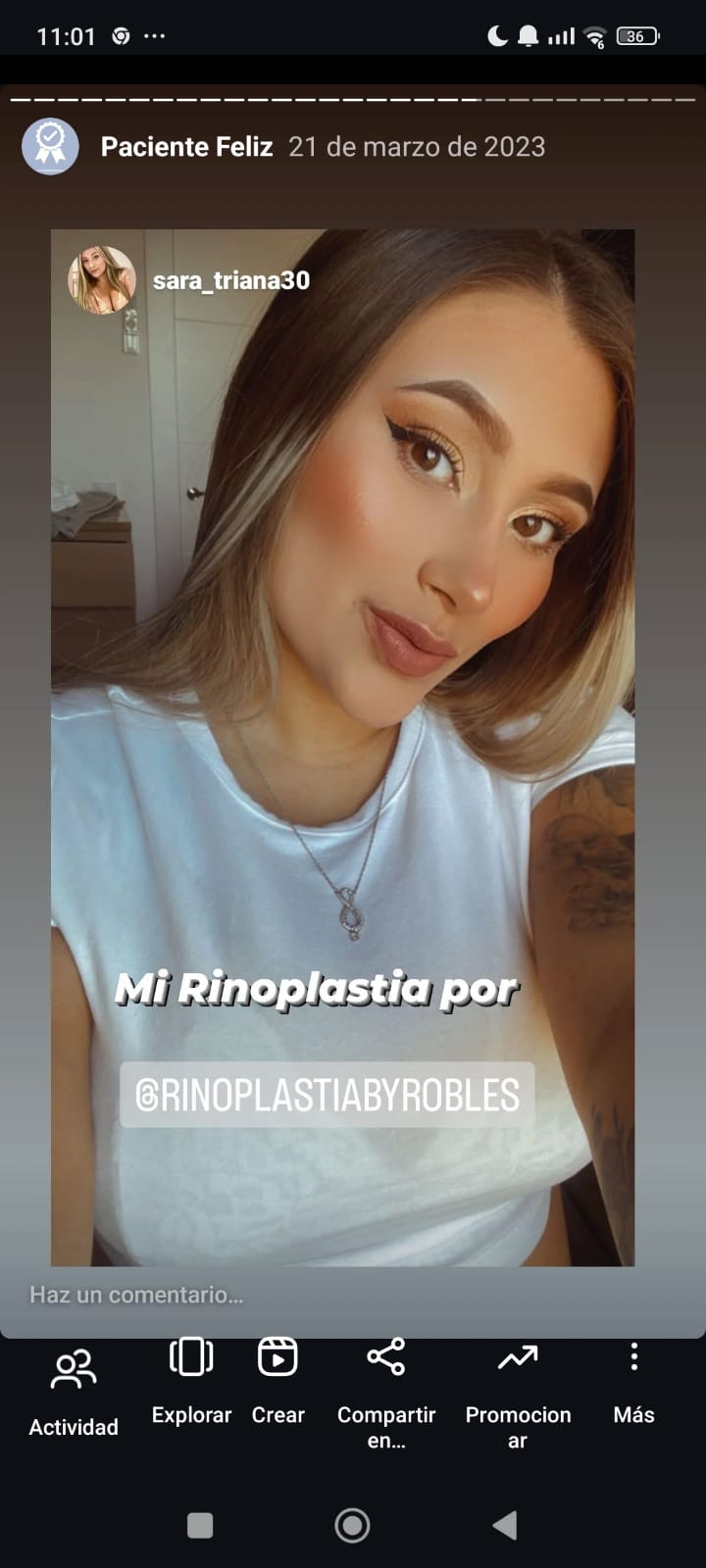Open sara_triana30's reshared story
The image size is (706, 1568).
coord(188,280)
